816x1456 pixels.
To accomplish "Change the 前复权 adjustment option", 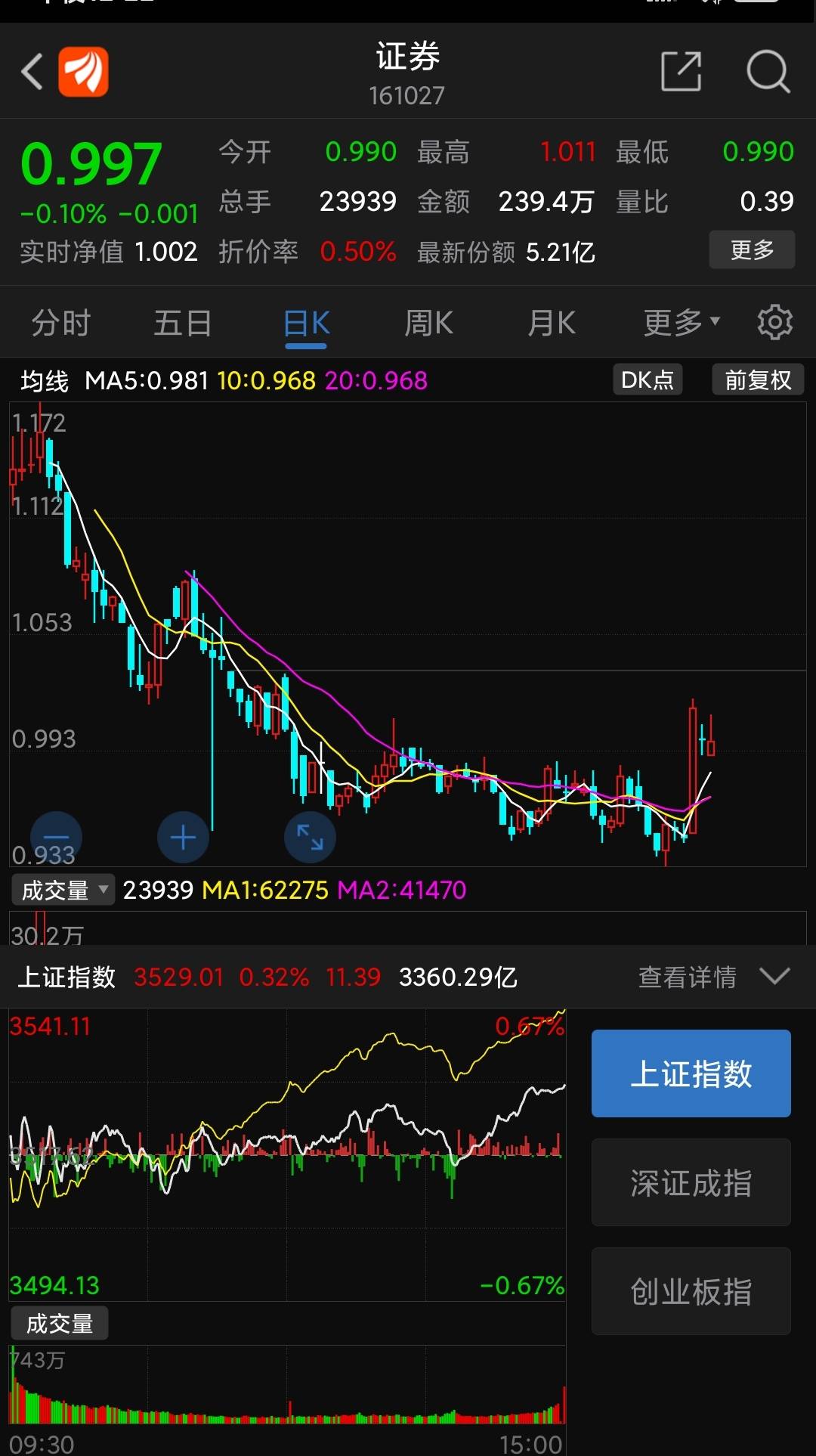I will click(x=758, y=379).
